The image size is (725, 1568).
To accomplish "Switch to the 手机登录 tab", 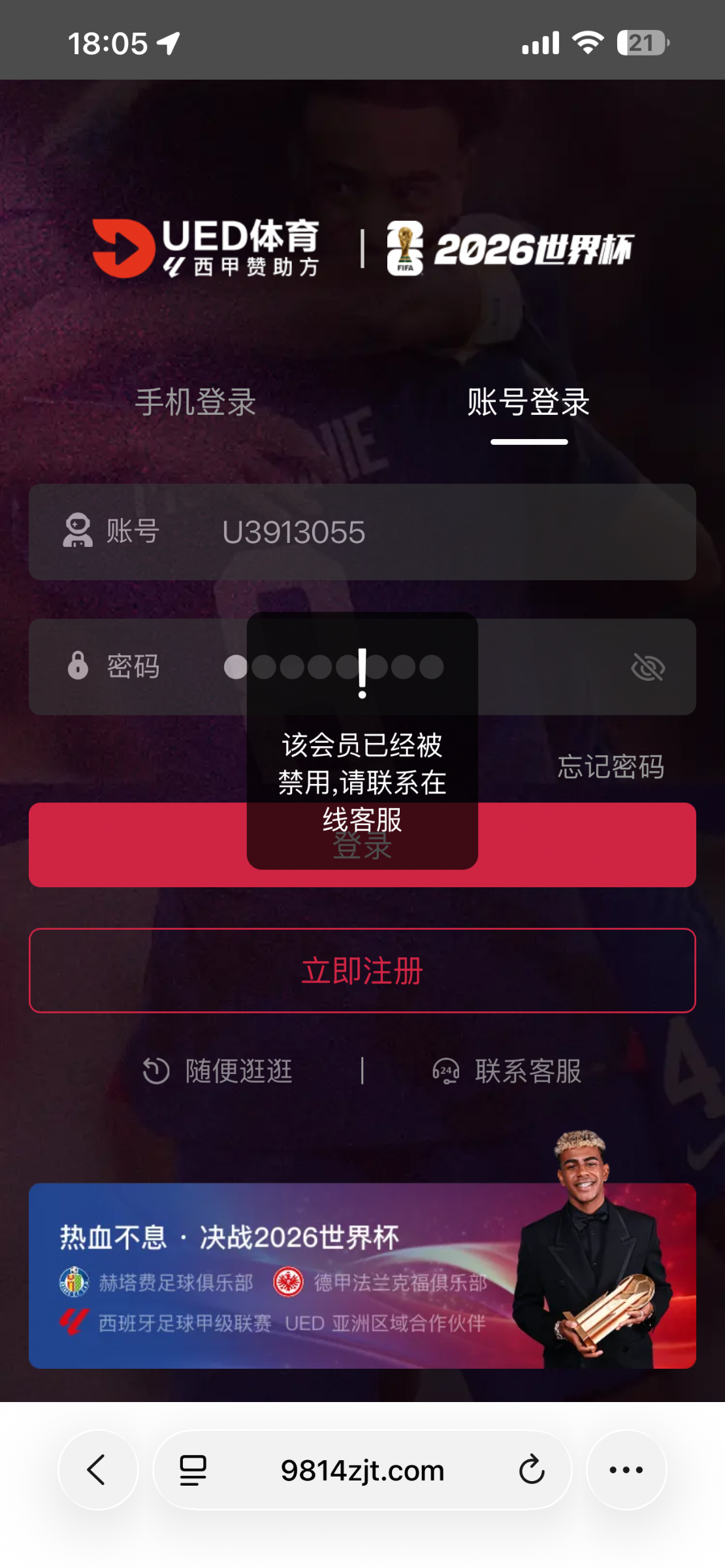I will [195, 402].
